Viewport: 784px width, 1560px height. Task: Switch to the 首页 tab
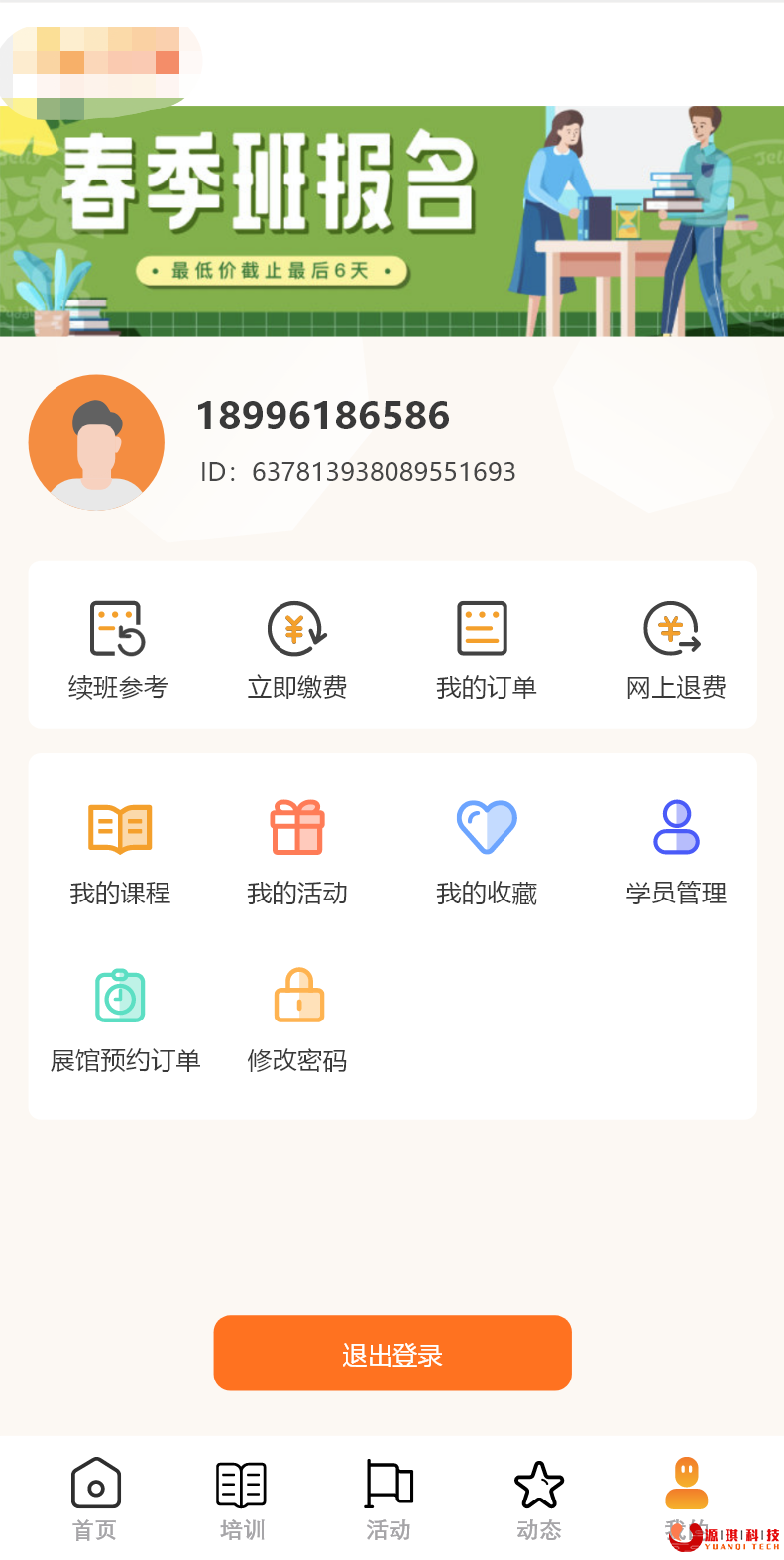click(x=95, y=1500)
